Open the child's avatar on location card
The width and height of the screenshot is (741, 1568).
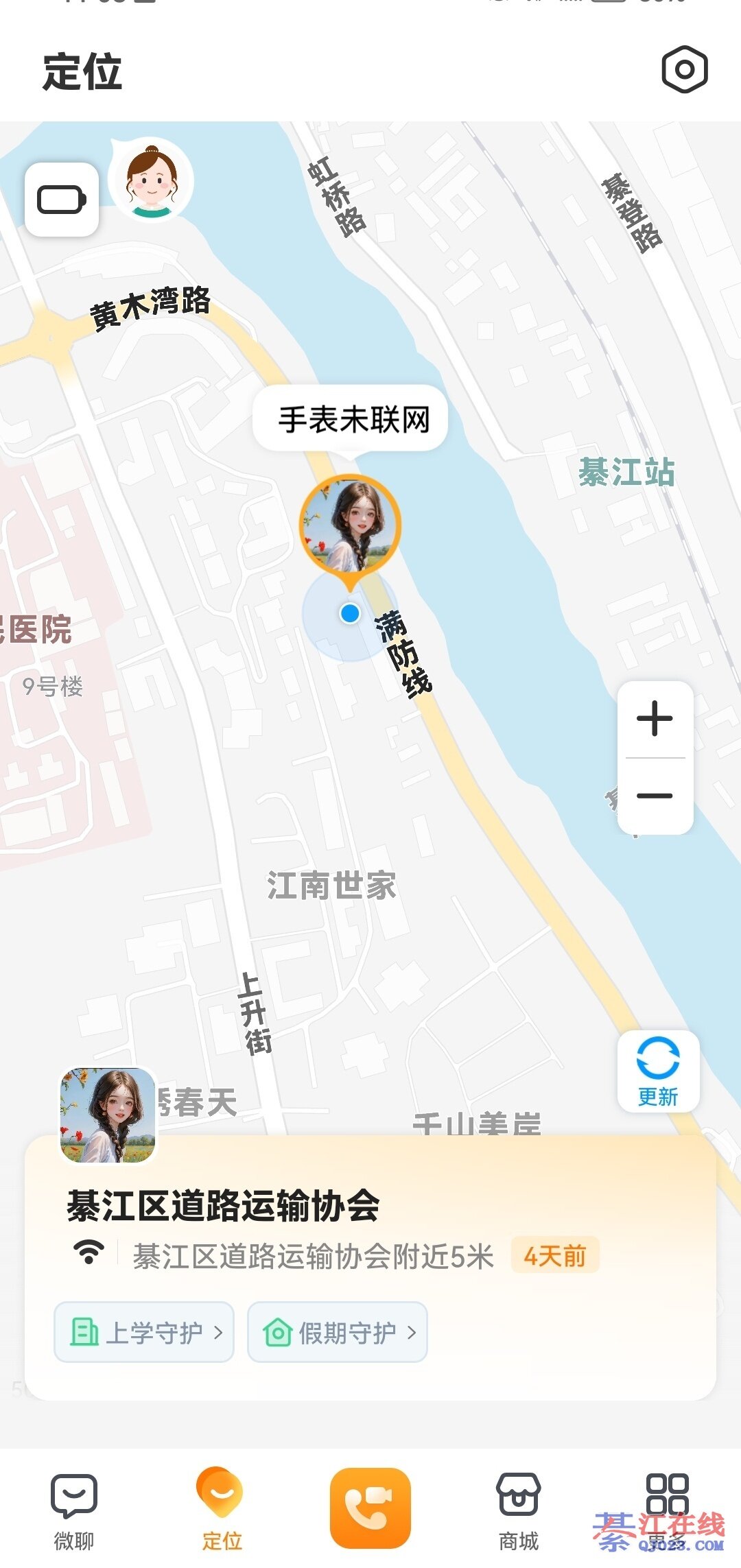[108, 1115]
